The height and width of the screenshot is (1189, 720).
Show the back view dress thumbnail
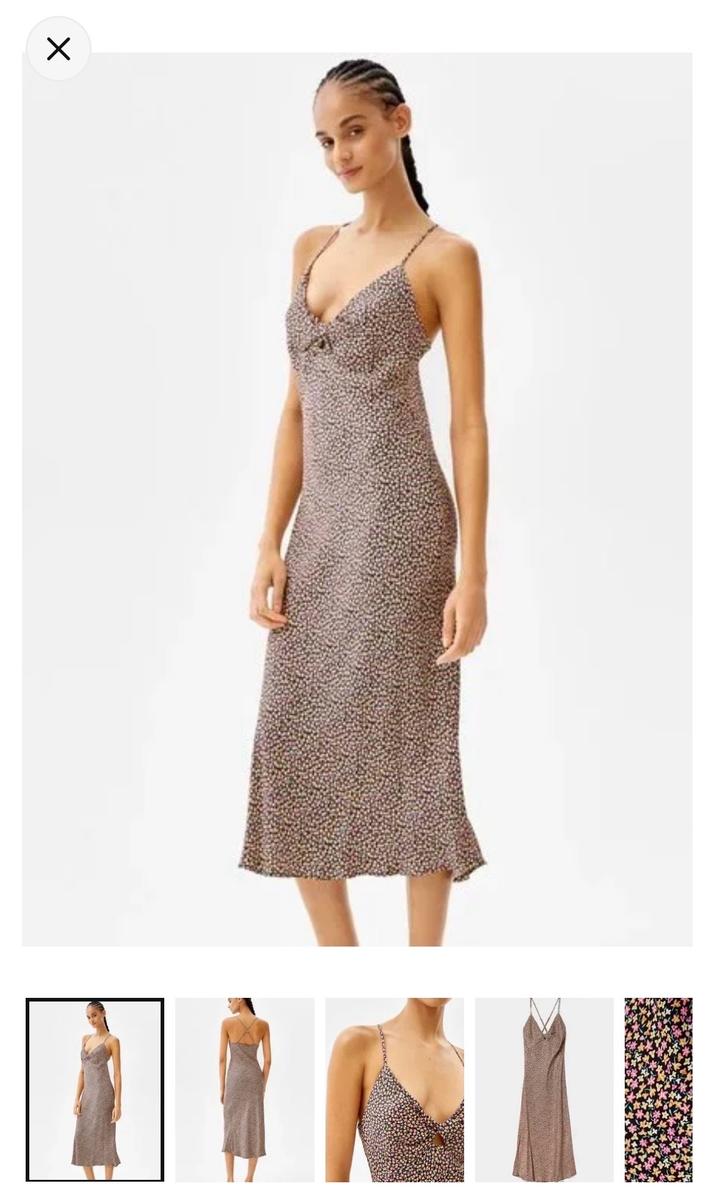tap(244, 1089)
